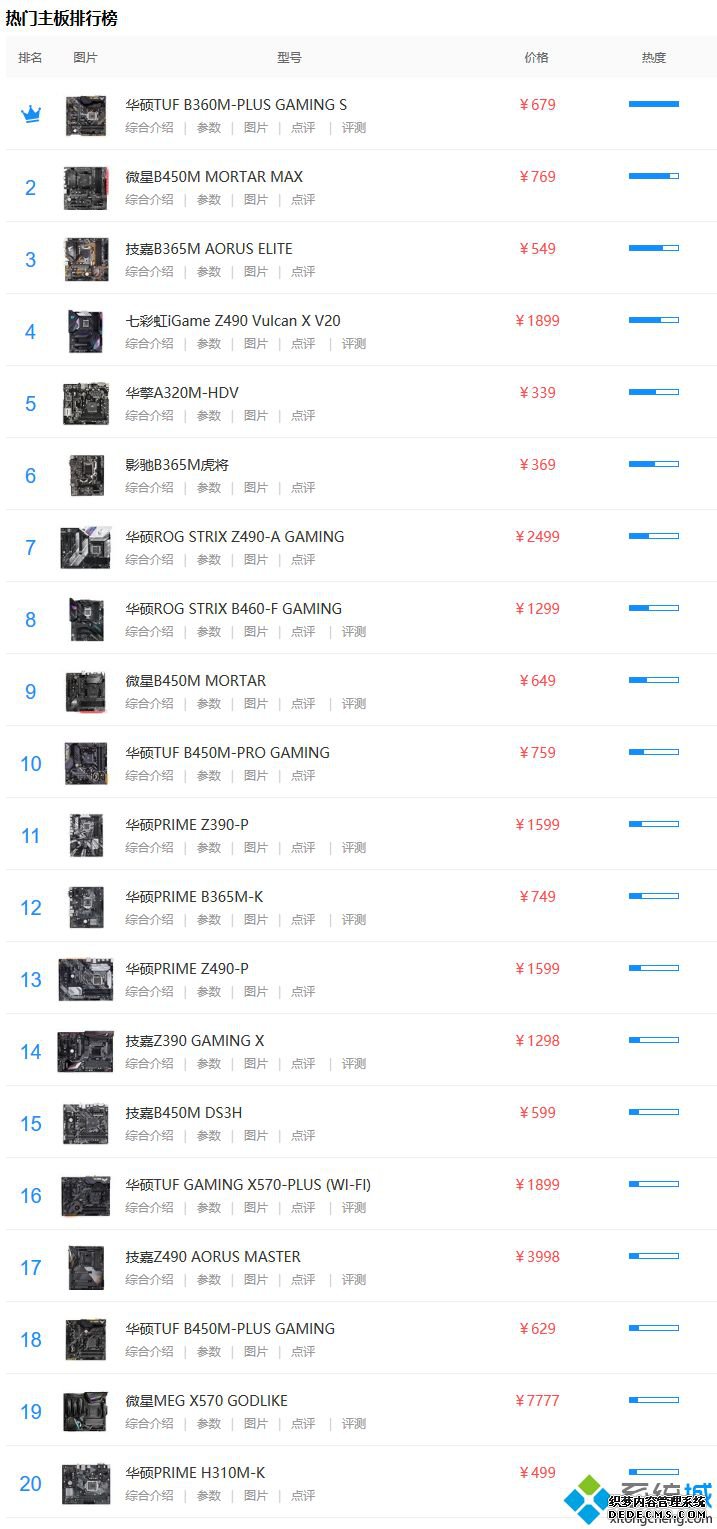Viewport: 717px width, 1529px height.
Task: Read 评测 of 微星B450M MORTAR
Action: point(354,704)
